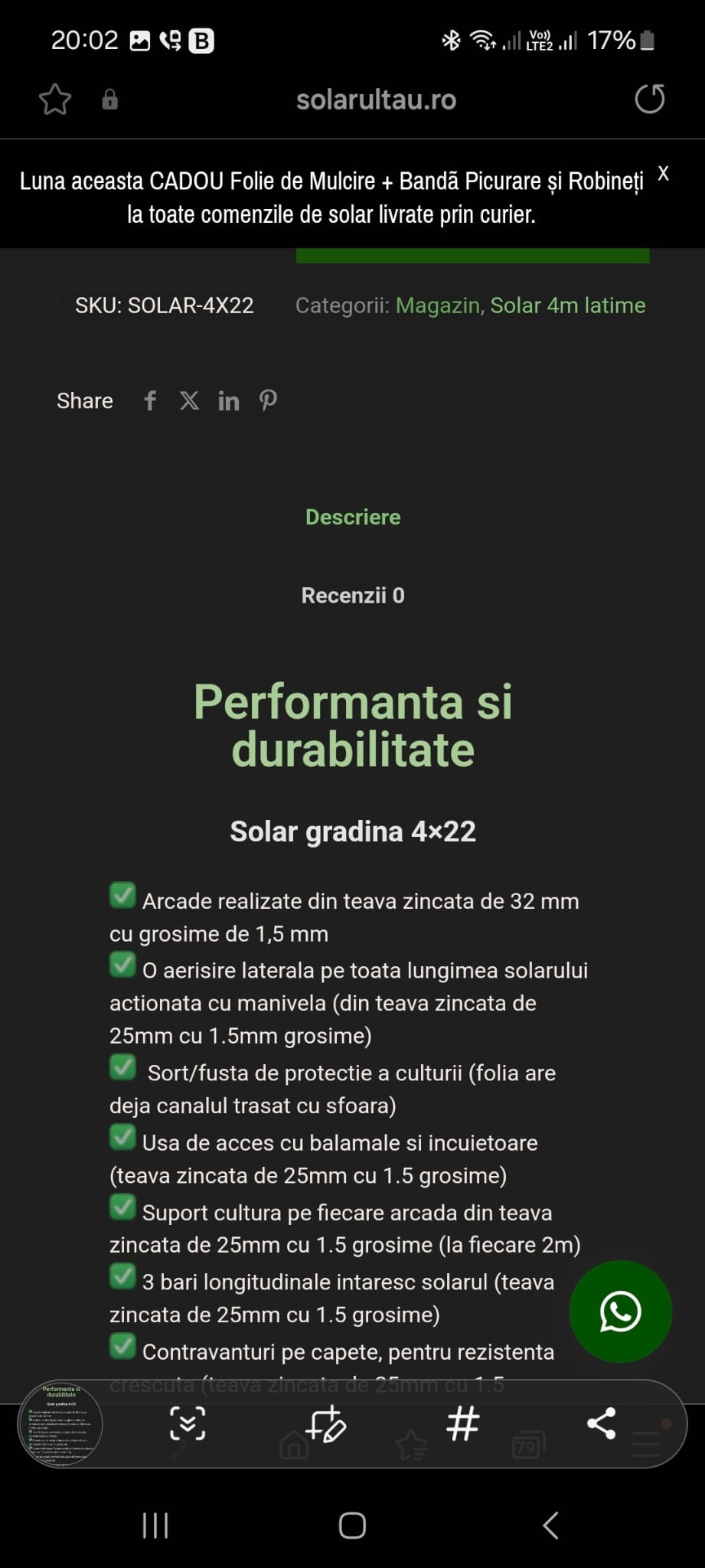Share the product on LinkedIn
Viewport: 705px width, 1568px height.
[x=228, y=400]
